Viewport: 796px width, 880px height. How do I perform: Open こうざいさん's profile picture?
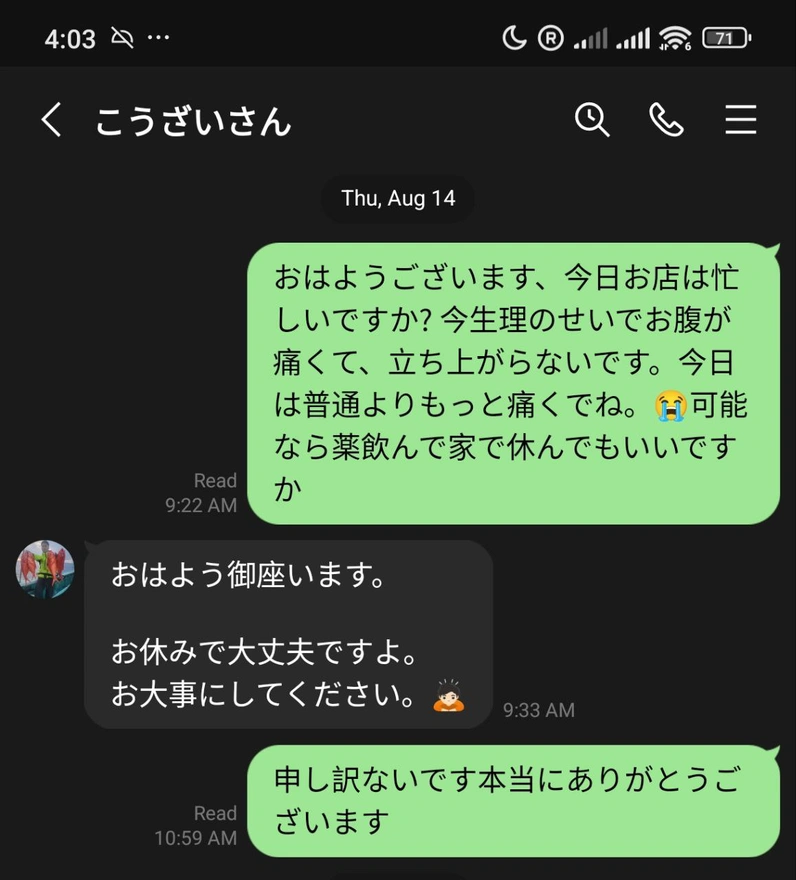click(x=45, y=570)
